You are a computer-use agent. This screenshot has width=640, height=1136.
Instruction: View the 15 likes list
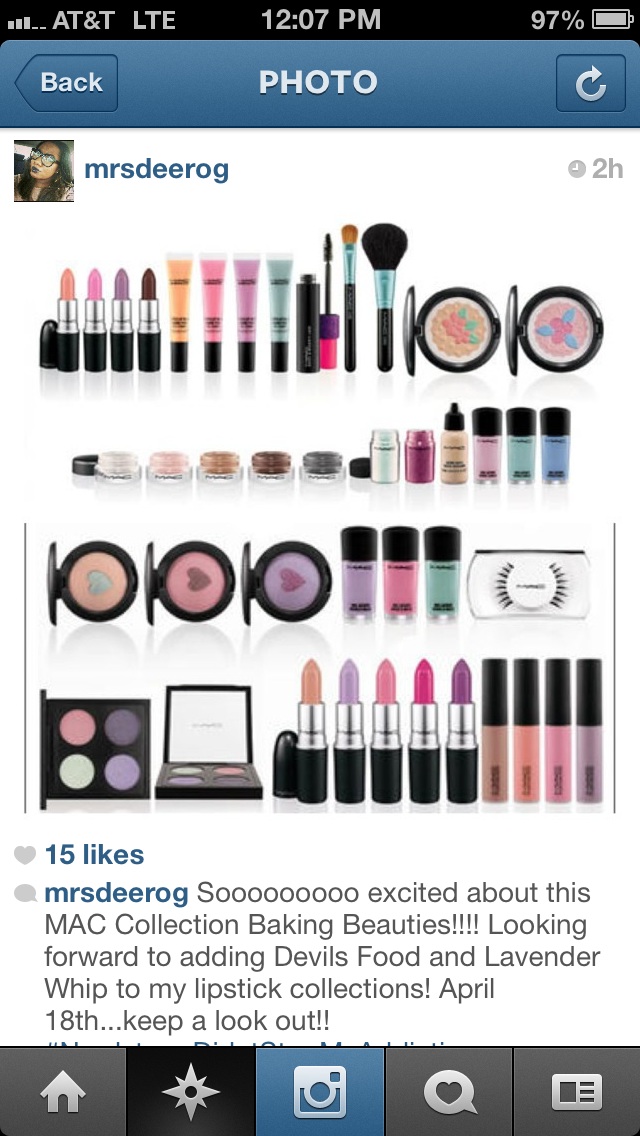pos(94,854)
